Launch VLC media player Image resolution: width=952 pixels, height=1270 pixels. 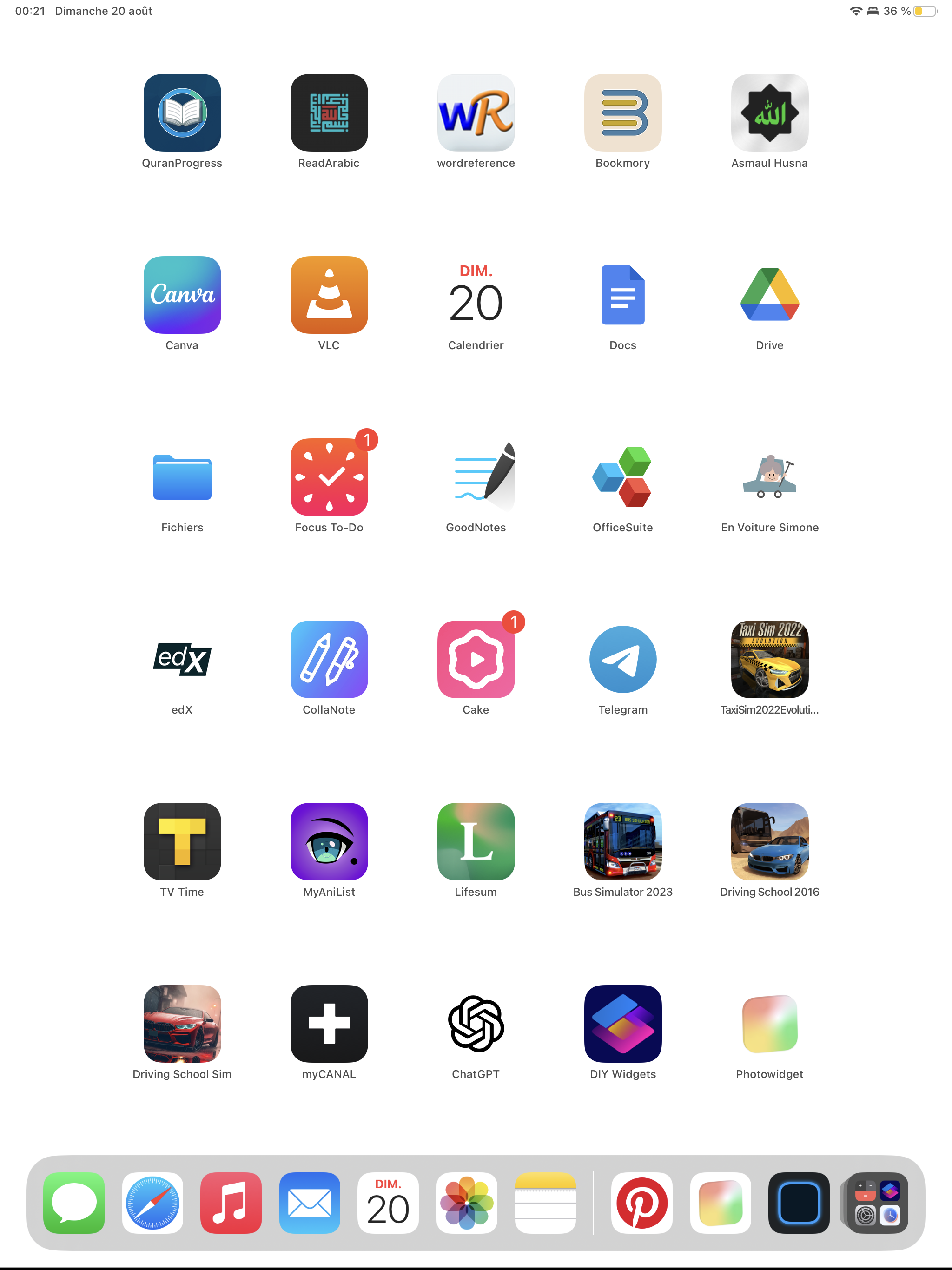click(329, 295)
